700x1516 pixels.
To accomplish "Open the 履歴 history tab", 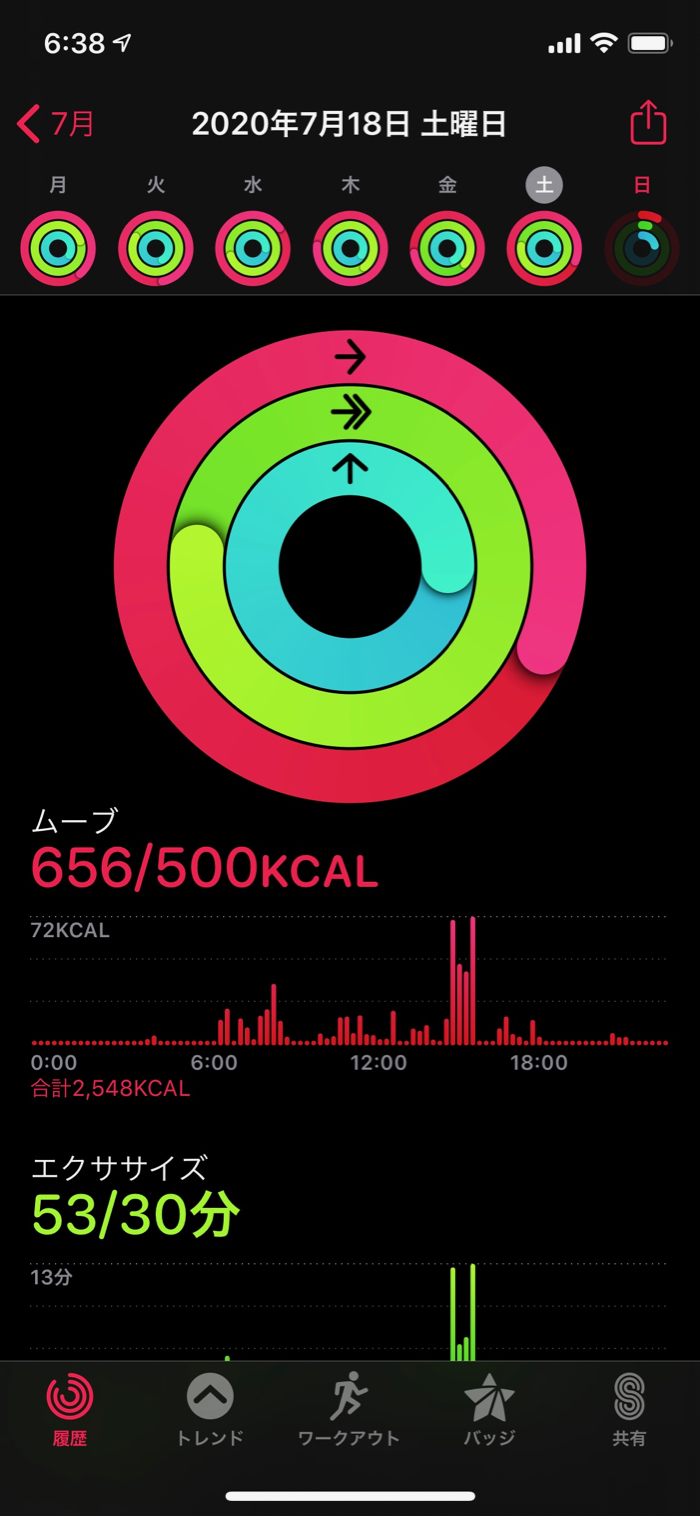I will tap(70, 1409).
